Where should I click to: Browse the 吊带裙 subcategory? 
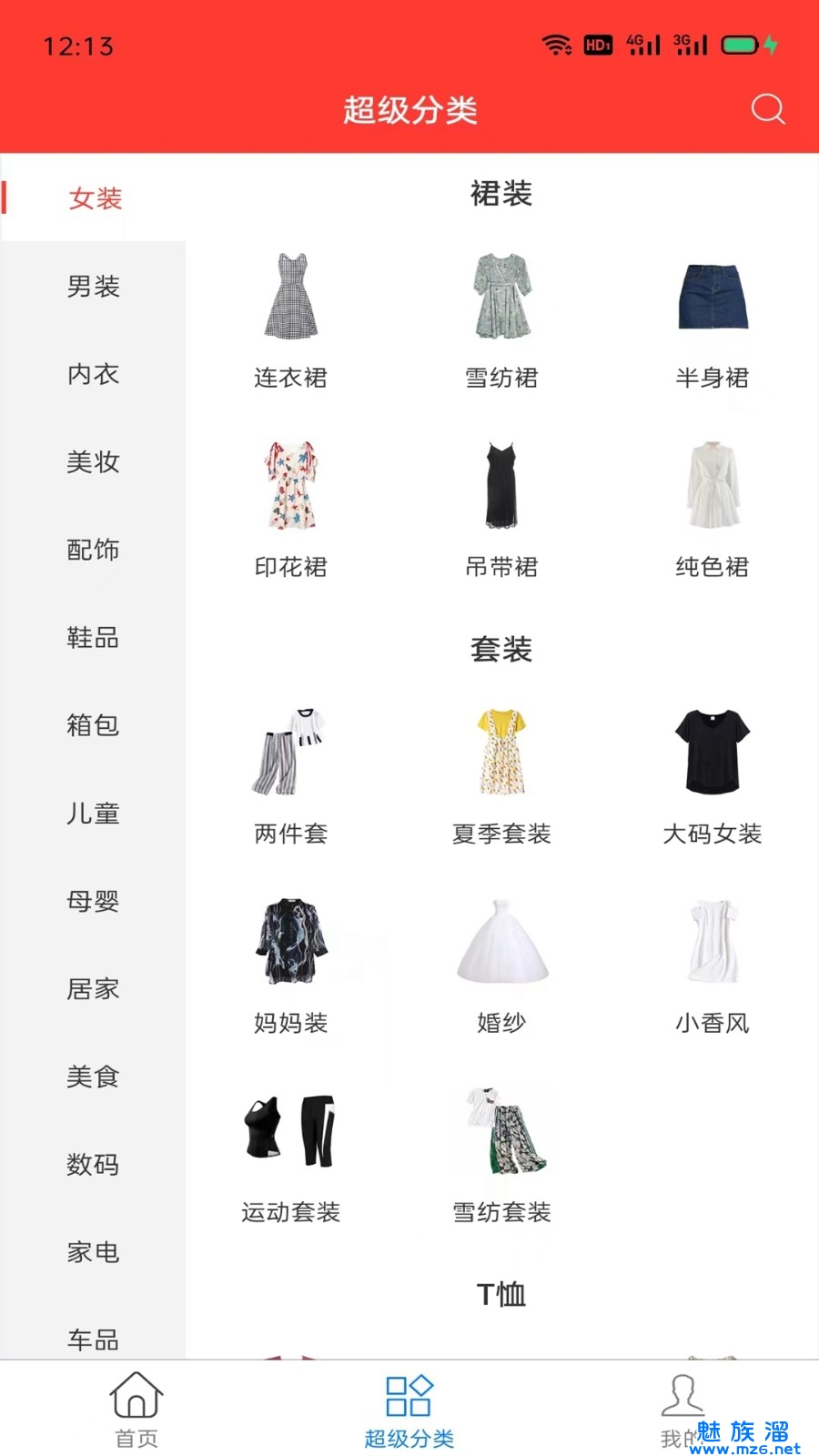point(501,508)
